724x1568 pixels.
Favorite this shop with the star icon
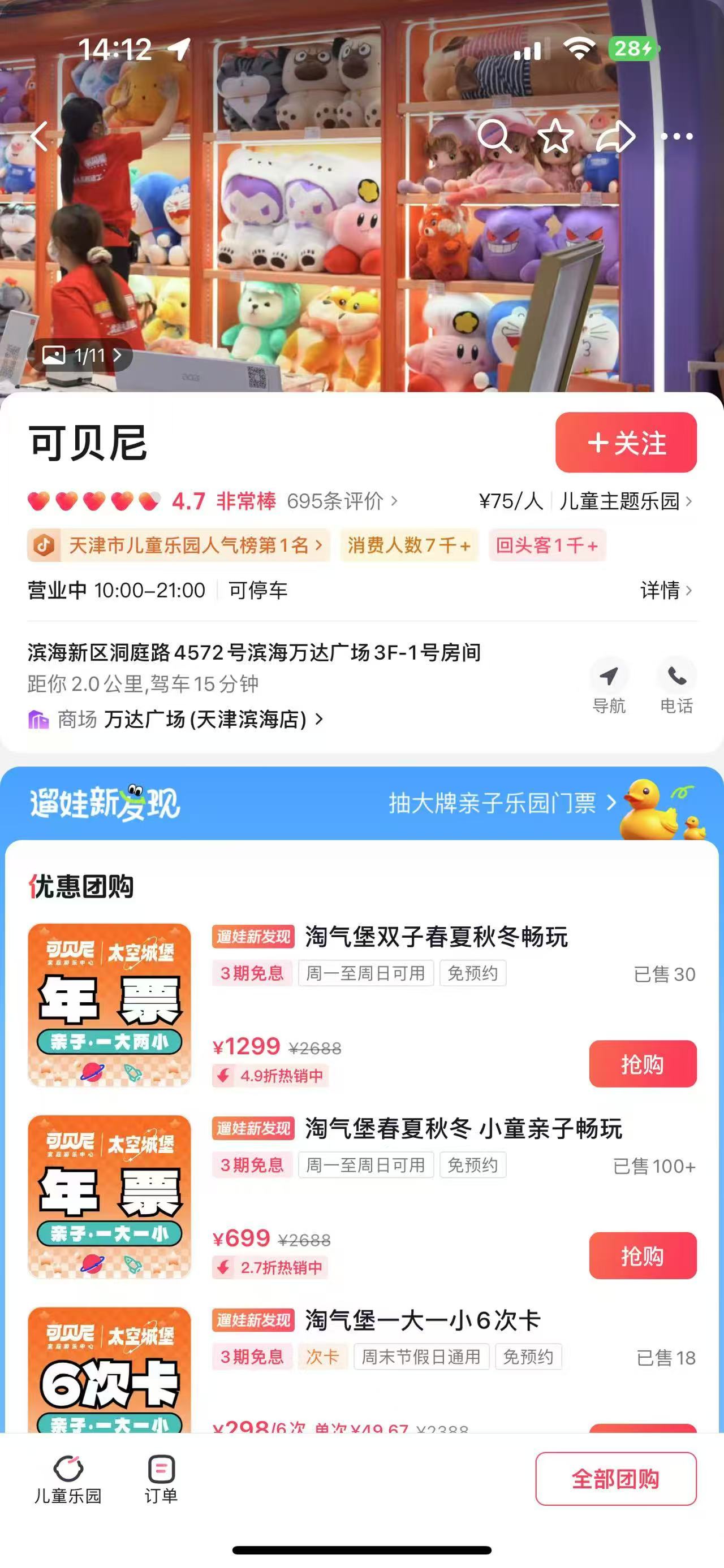tap(555, 136)
